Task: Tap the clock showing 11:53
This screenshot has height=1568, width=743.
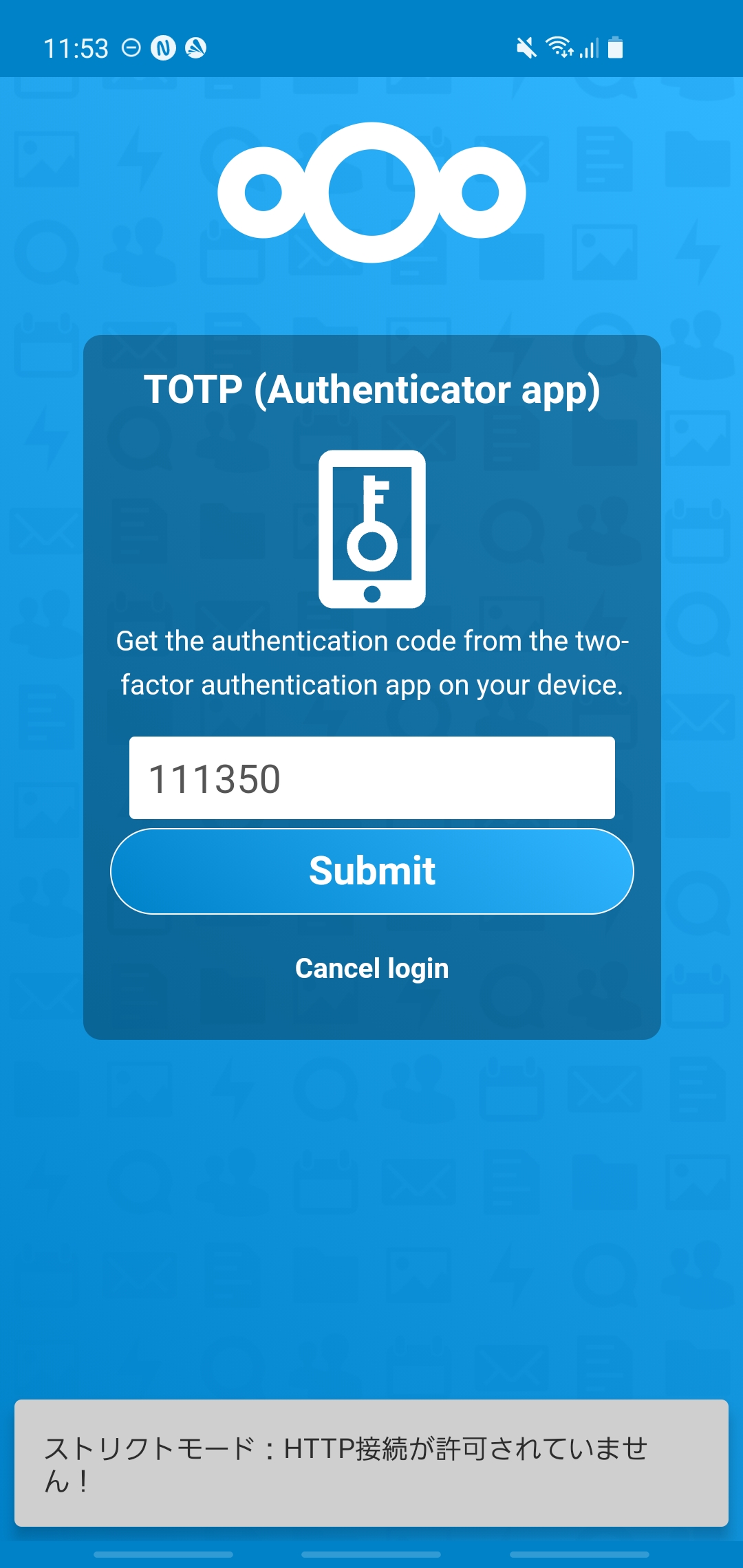Action: pos(76,48)
